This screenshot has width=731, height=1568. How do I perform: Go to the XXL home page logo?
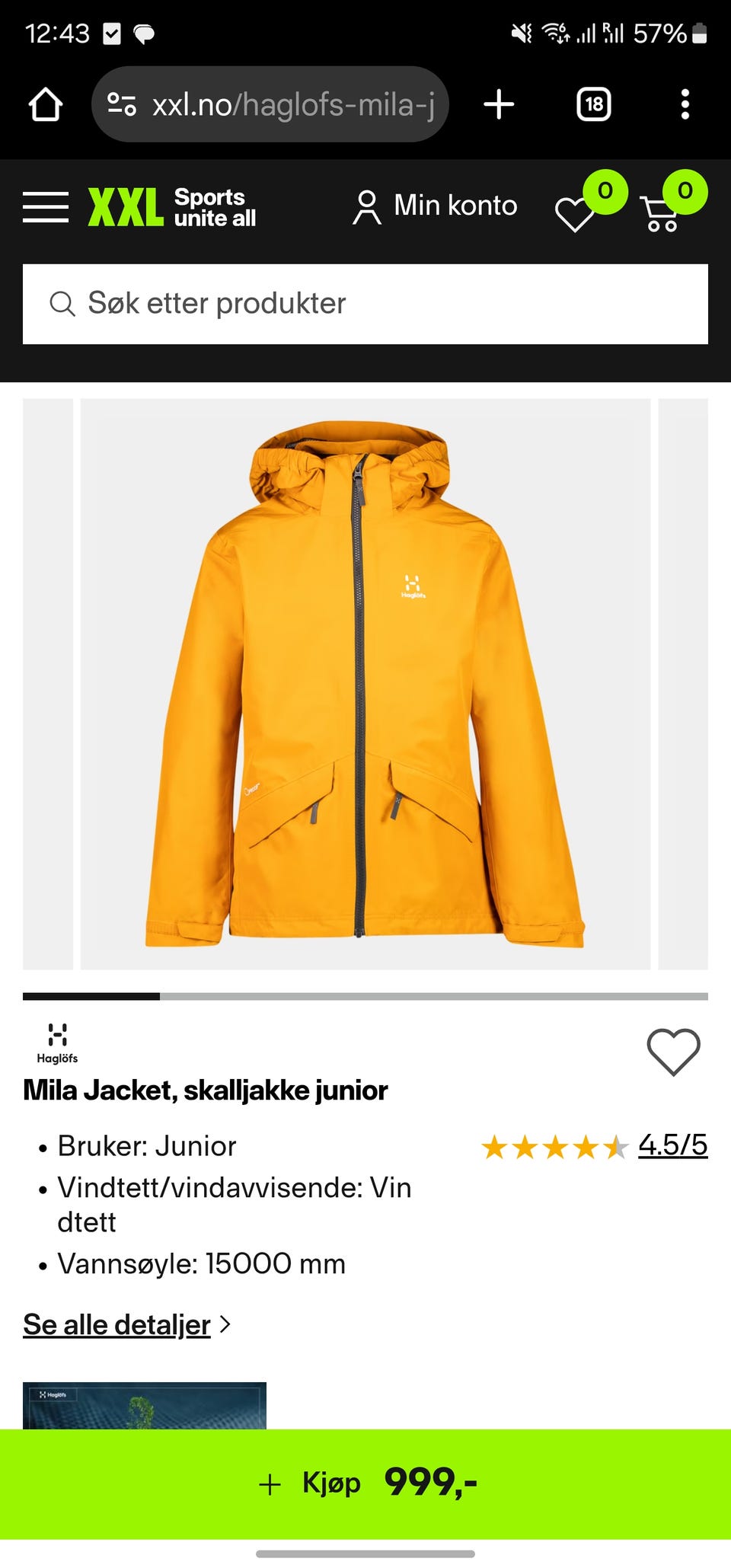[x=172, y=207]
